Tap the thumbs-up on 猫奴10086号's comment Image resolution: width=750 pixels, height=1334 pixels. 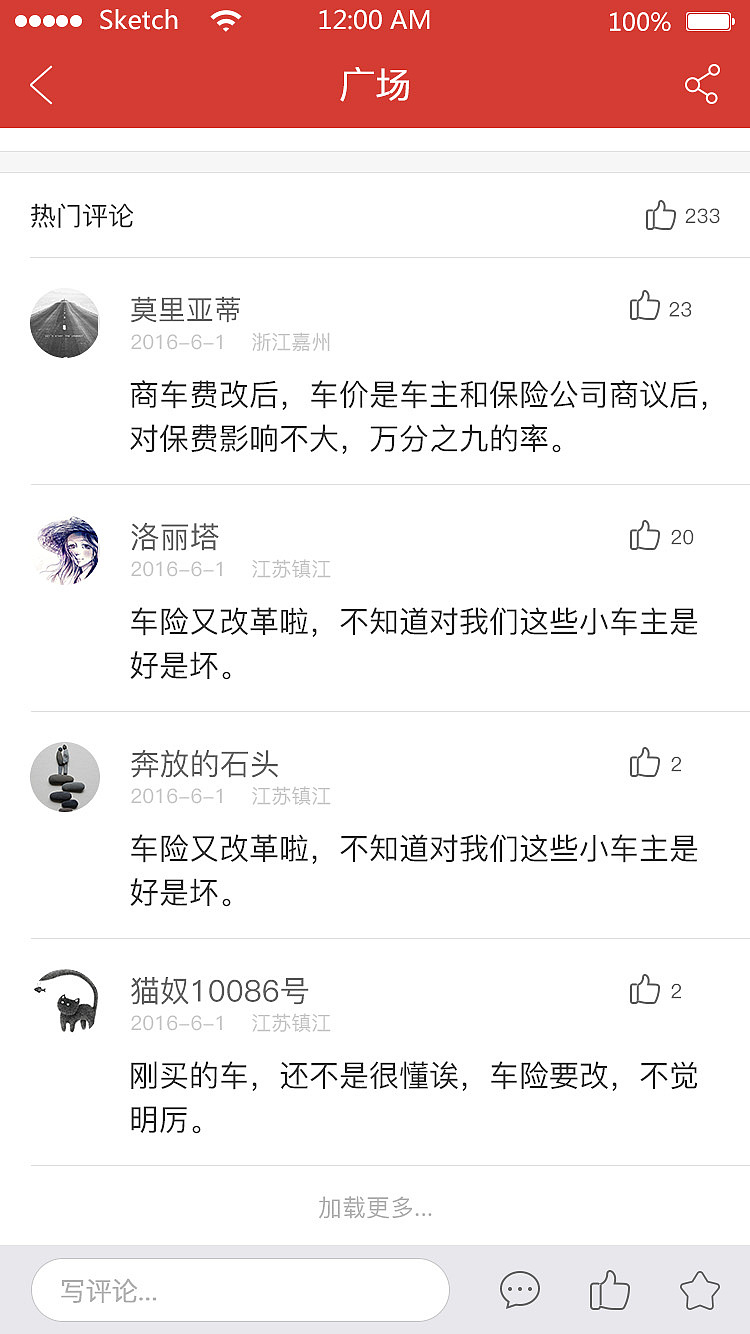click(x=645, y=990)
